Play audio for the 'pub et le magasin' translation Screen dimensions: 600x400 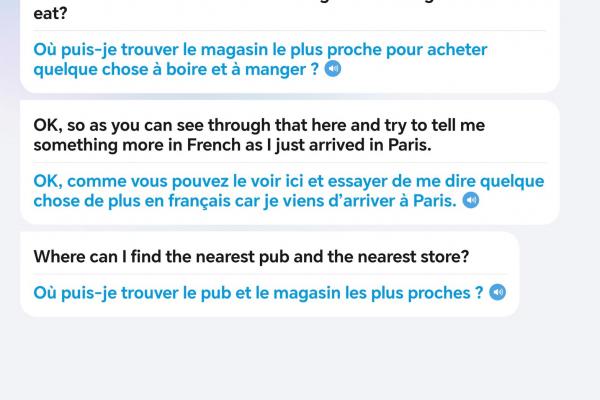pos(498,293)
